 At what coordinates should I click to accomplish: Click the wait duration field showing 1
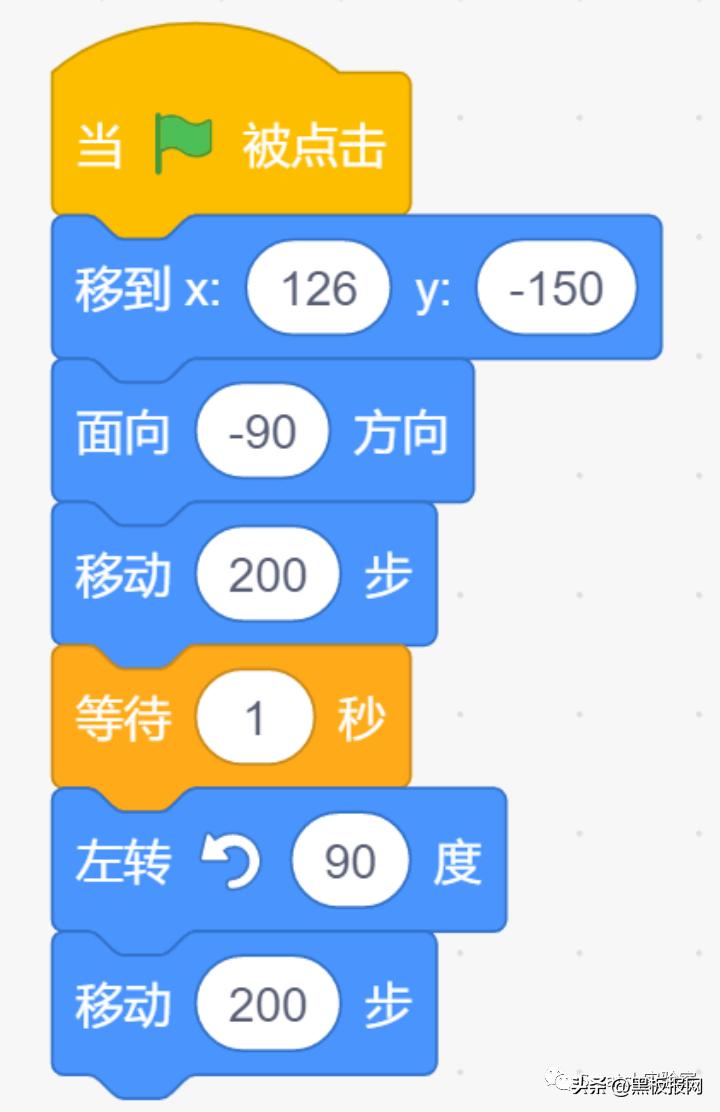tap(253, 715)
